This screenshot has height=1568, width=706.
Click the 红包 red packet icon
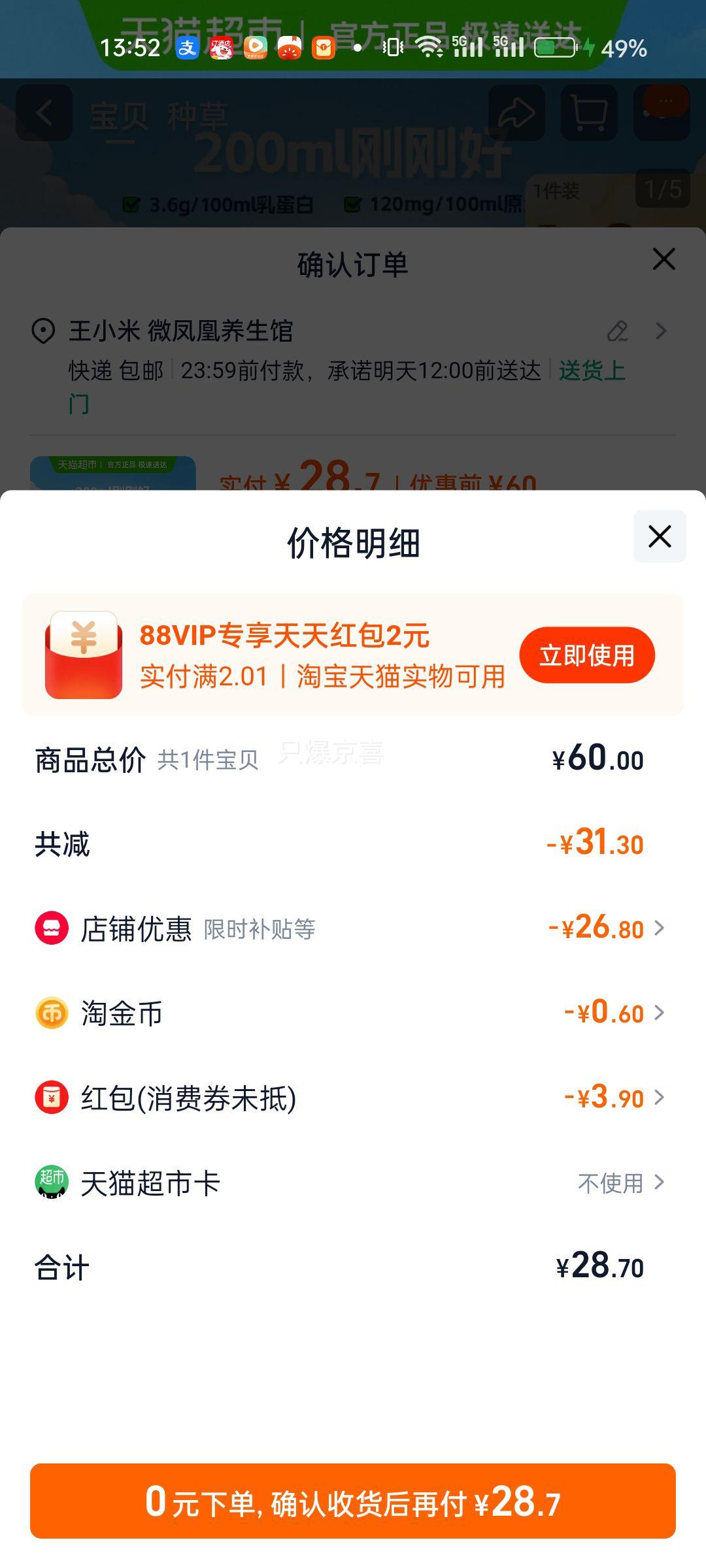pyautogui.click(x=52, y=1098)
